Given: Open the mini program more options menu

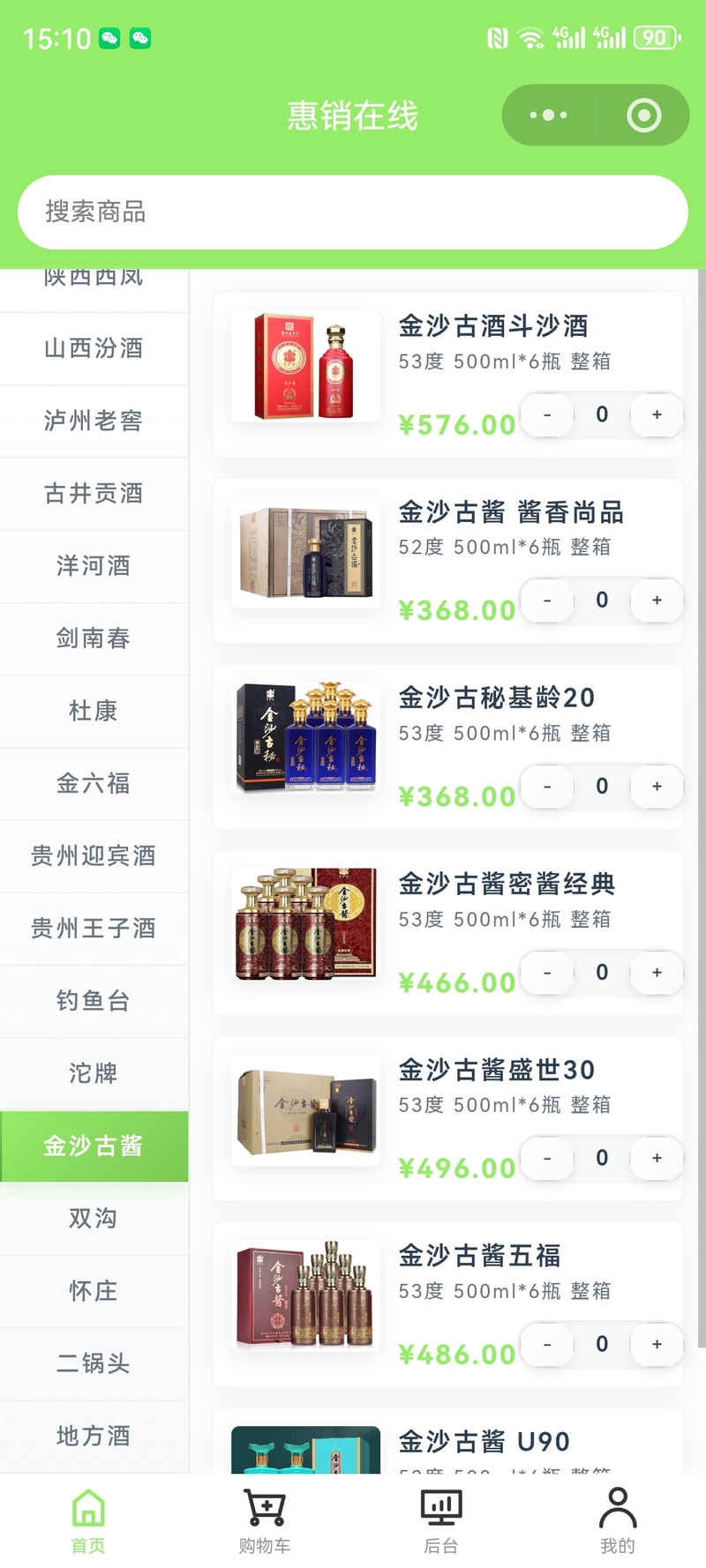Looking at the screenshot, I should point(549,115).
